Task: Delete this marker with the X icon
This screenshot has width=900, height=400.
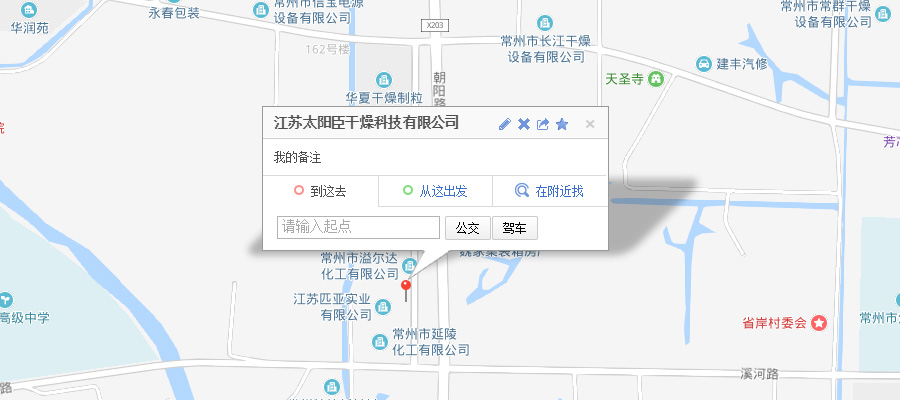Action: point(523,124)
